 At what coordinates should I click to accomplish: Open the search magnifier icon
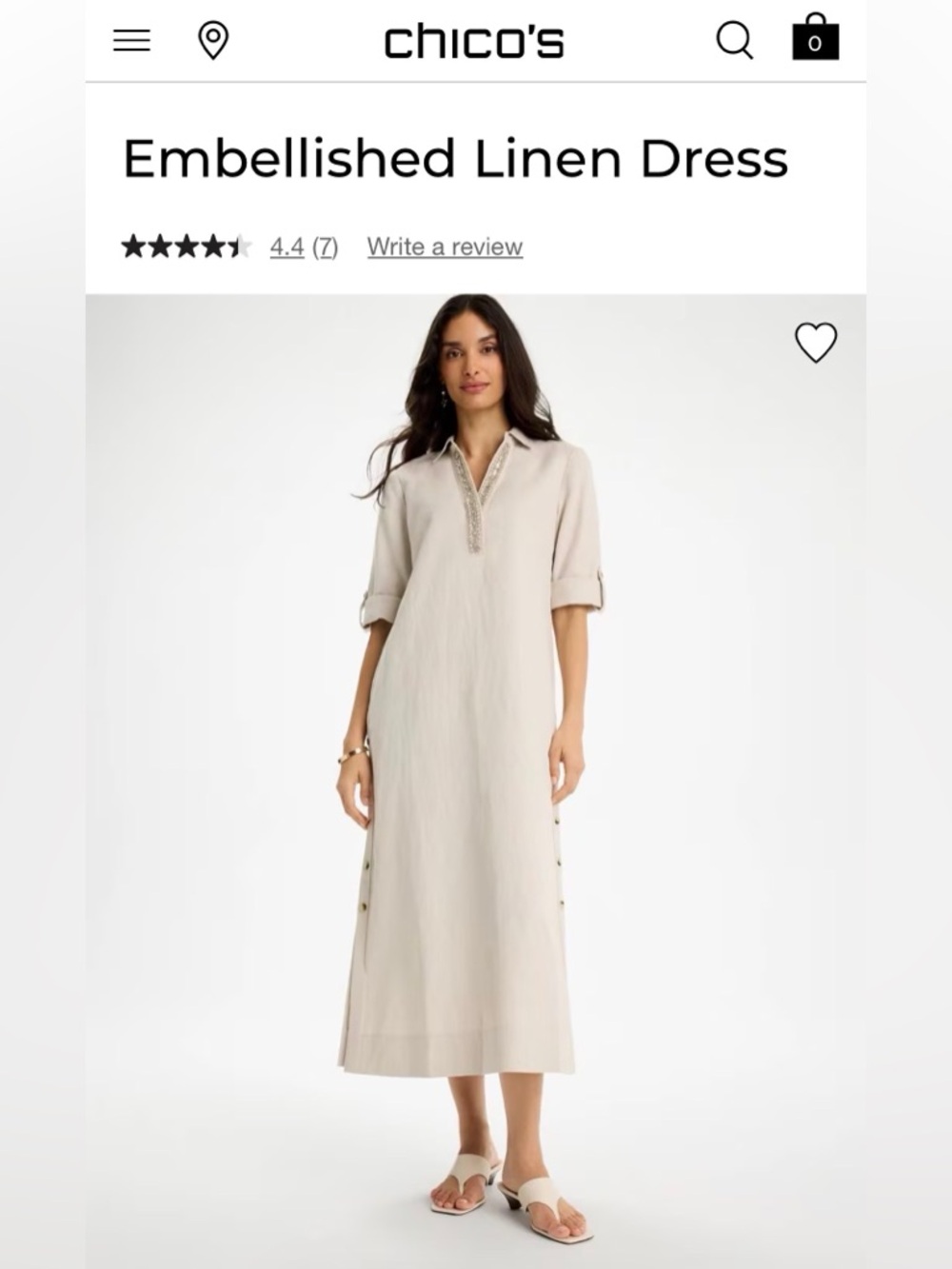pyautogui.click(x=733, y=40)
